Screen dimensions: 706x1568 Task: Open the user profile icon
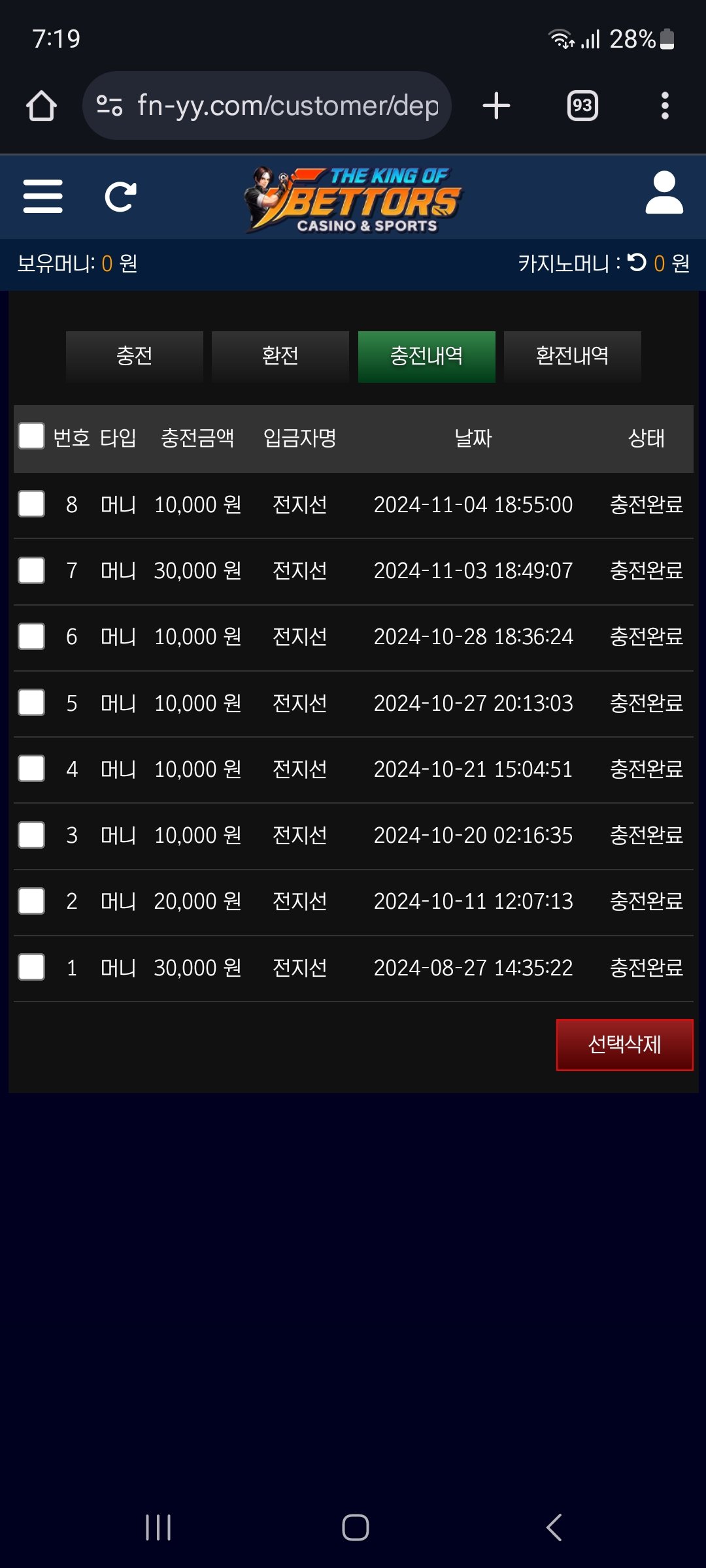tap(664, 193)
